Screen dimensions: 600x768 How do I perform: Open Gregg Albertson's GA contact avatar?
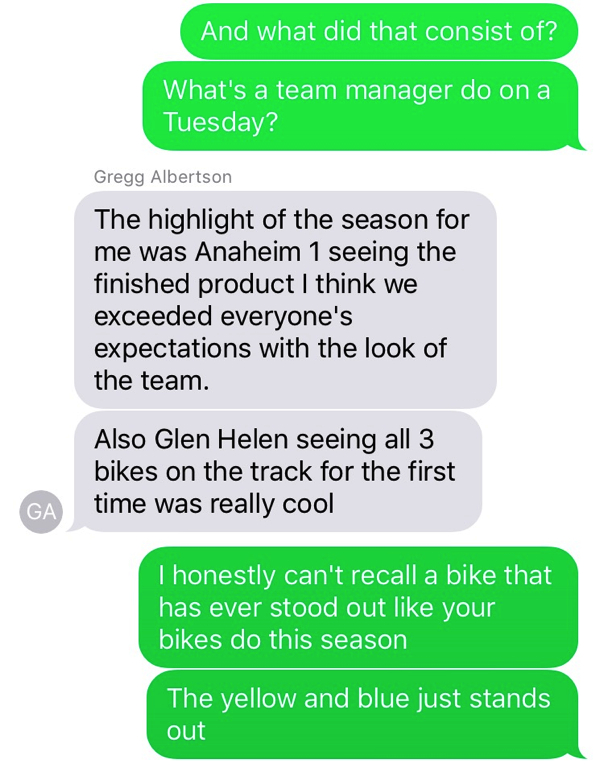click(x=41, y=511)
